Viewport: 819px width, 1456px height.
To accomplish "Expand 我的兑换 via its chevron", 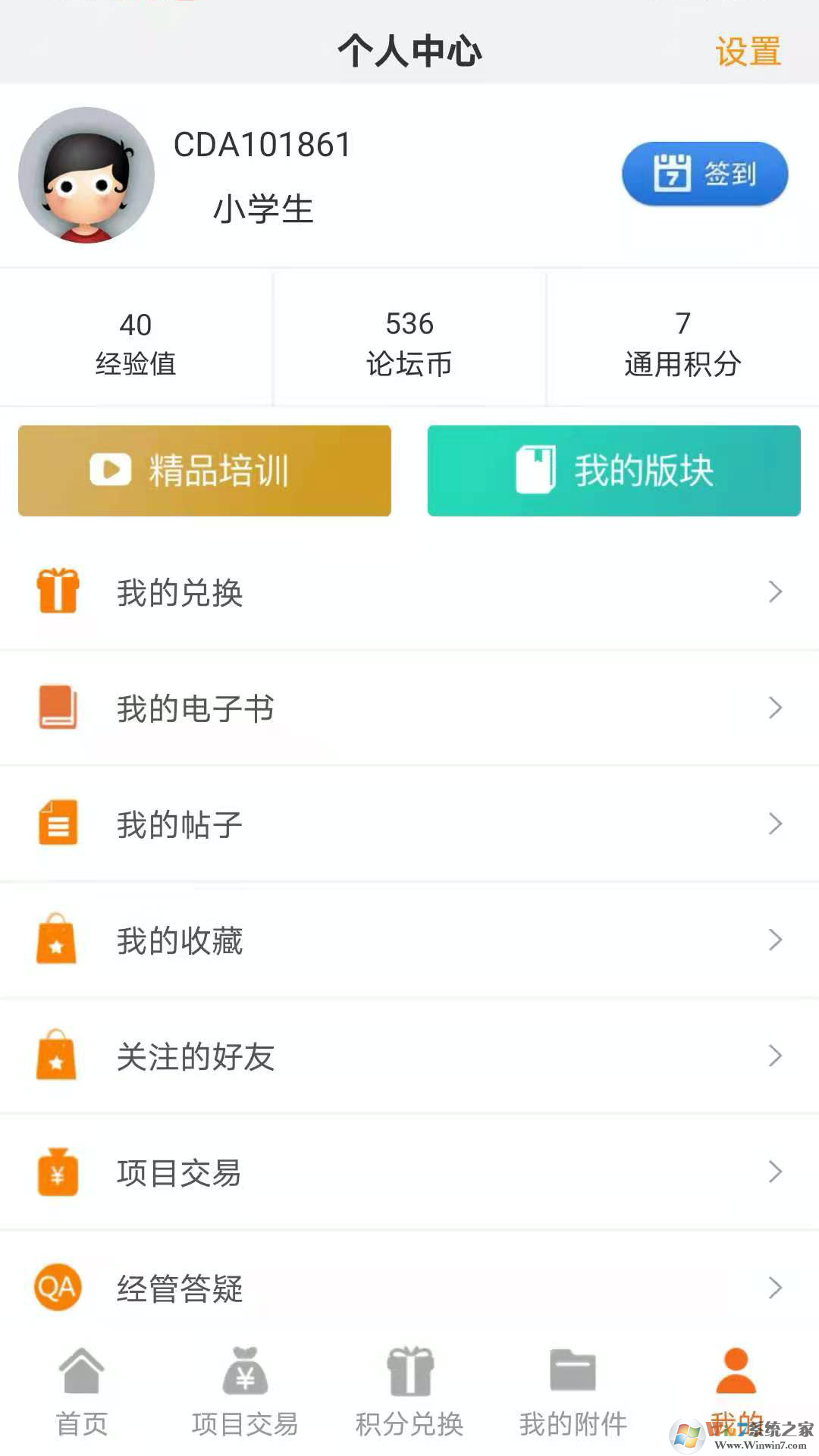I will tap(775, 593).
